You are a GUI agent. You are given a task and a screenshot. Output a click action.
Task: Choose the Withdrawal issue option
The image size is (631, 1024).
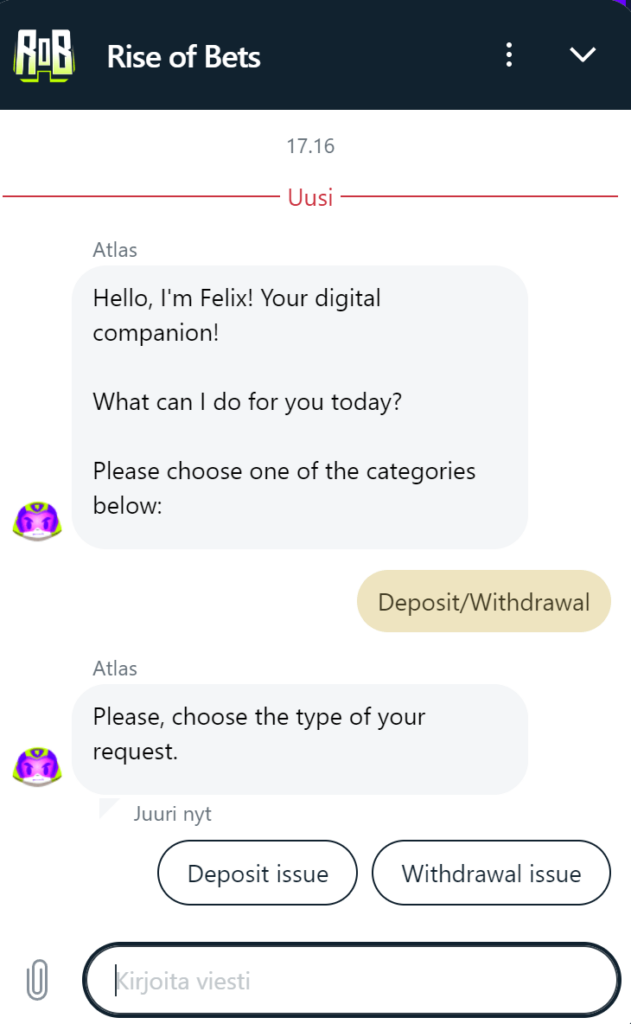click(490, 873)
